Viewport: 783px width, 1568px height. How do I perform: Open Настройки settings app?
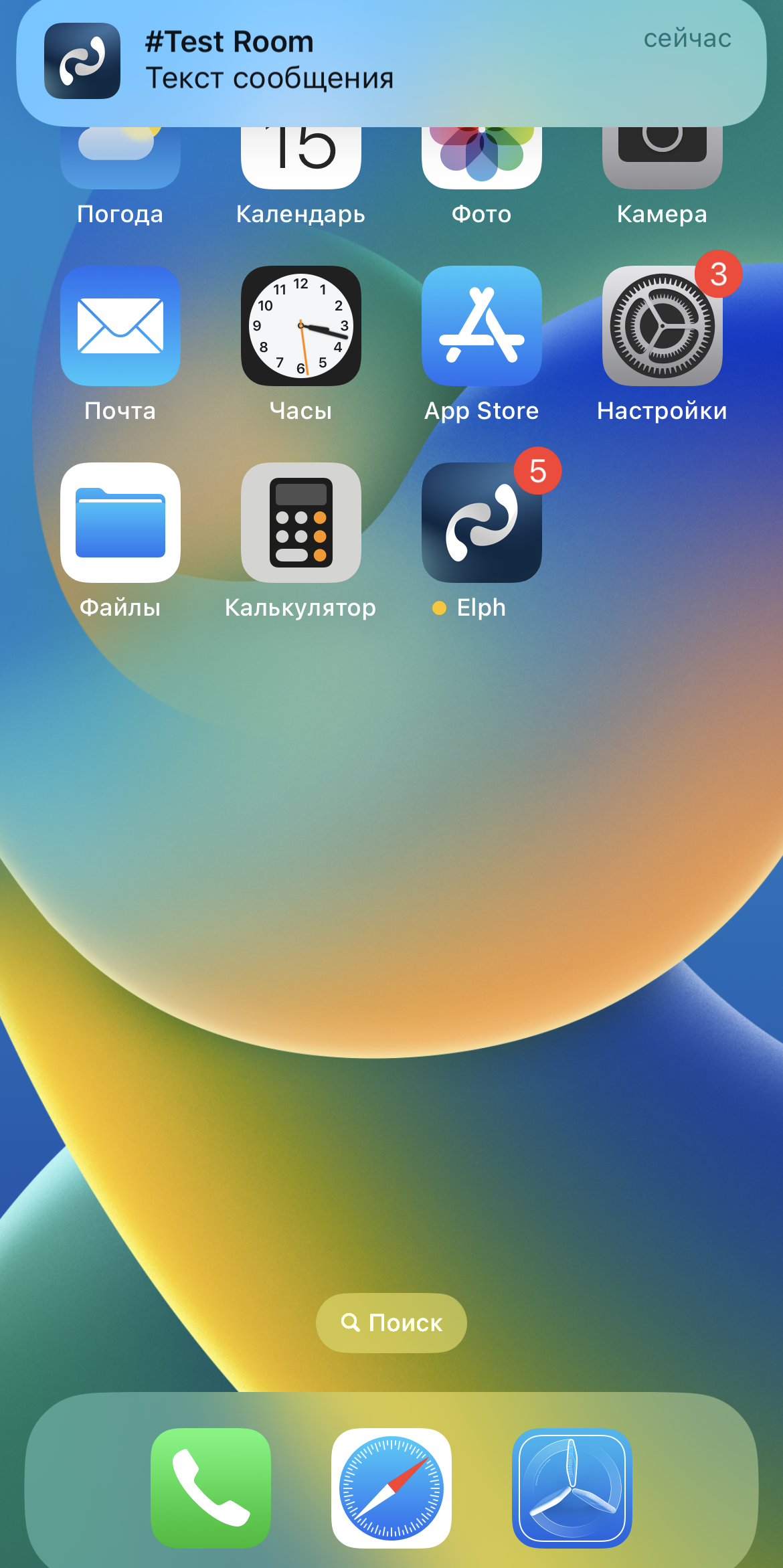coord(662,326)
